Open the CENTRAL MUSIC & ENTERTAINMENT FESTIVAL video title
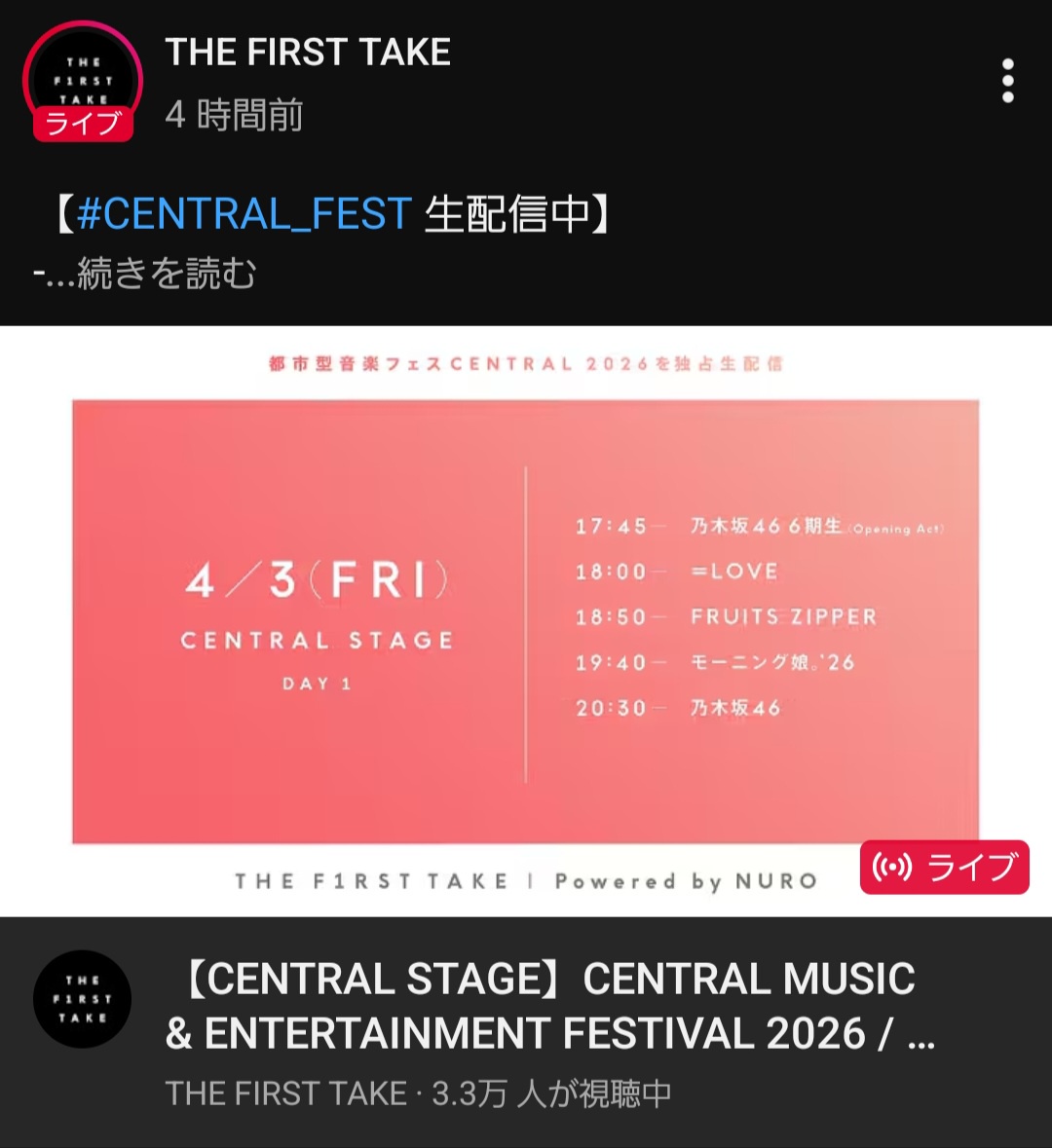Viewport: 1052px width, 1148px height. [545, 1006]
